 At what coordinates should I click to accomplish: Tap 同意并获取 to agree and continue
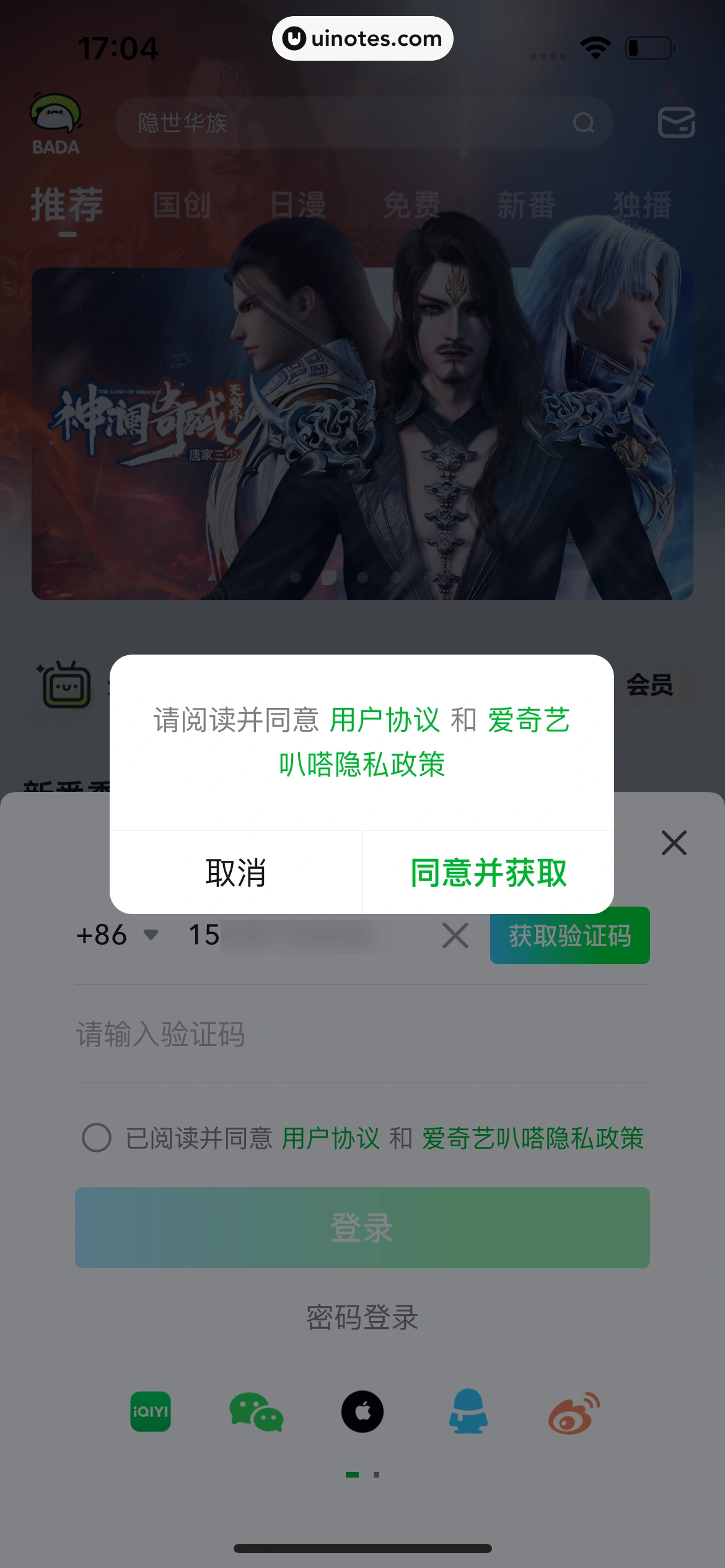[x=488, y=873]
